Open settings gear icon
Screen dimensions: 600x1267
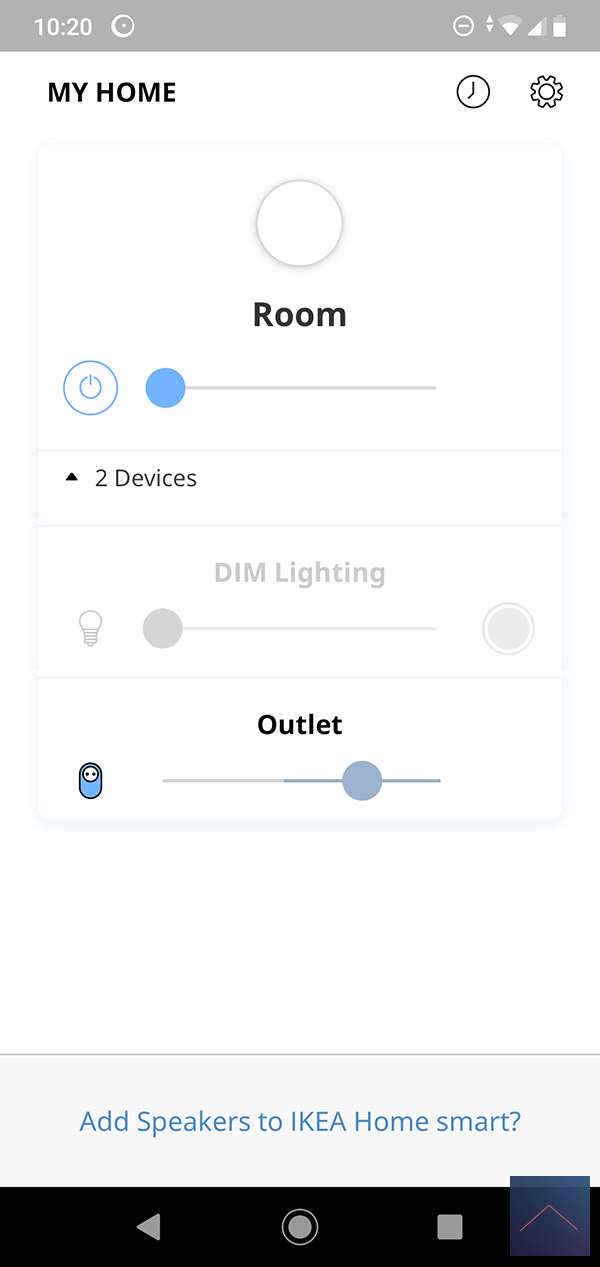[x=546, y=92]
